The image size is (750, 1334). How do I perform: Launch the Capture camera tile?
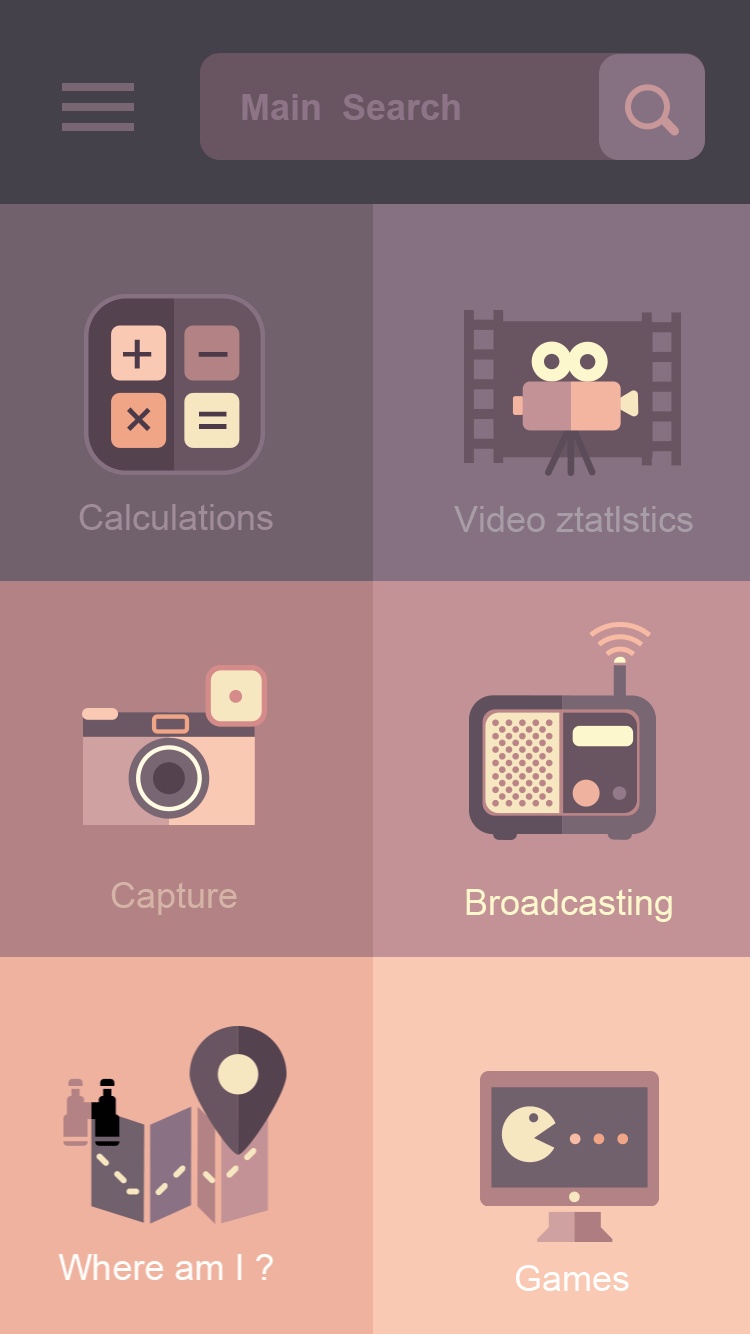point(175,770)
